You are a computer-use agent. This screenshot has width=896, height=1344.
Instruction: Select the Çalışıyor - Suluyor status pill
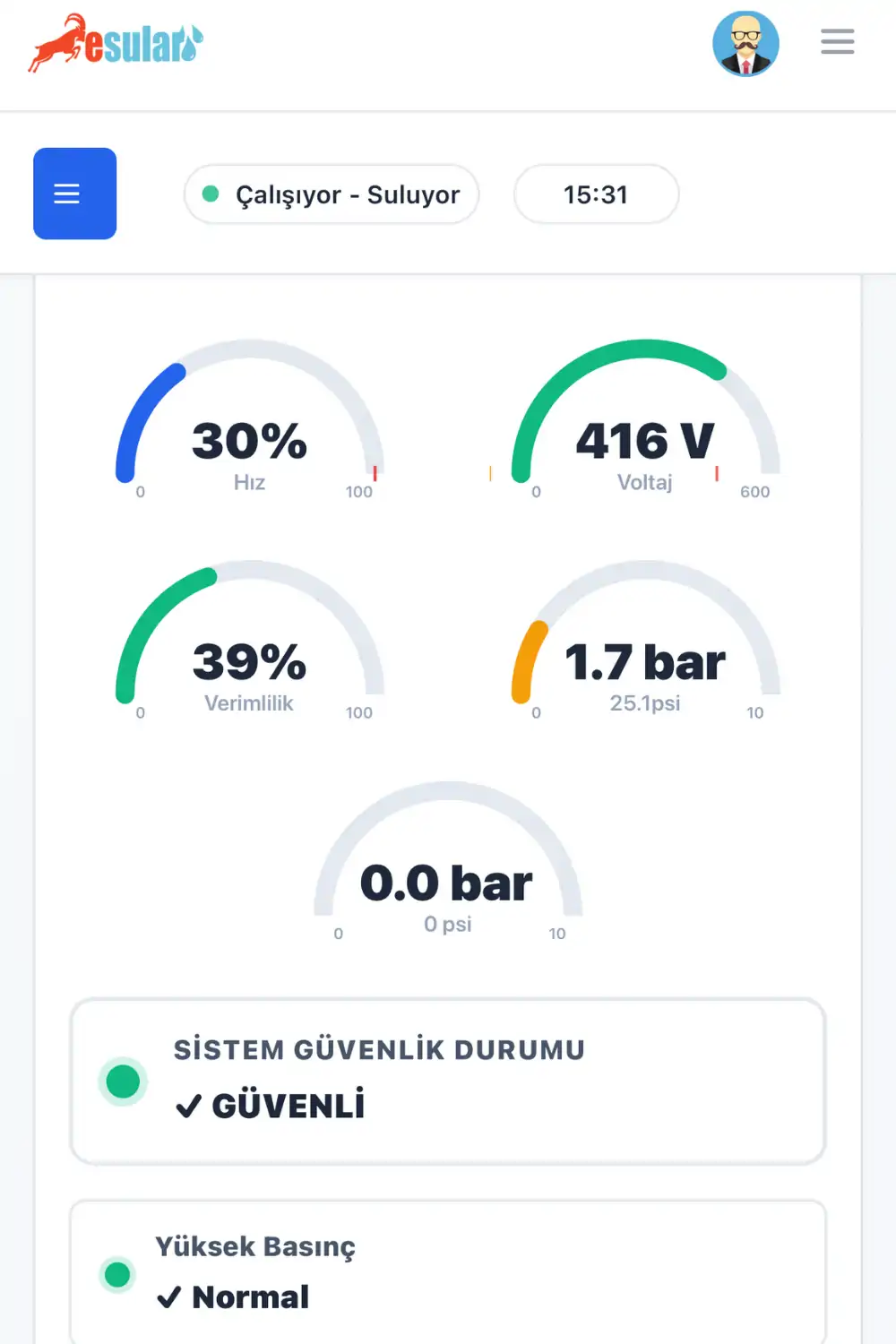[332, 194]
